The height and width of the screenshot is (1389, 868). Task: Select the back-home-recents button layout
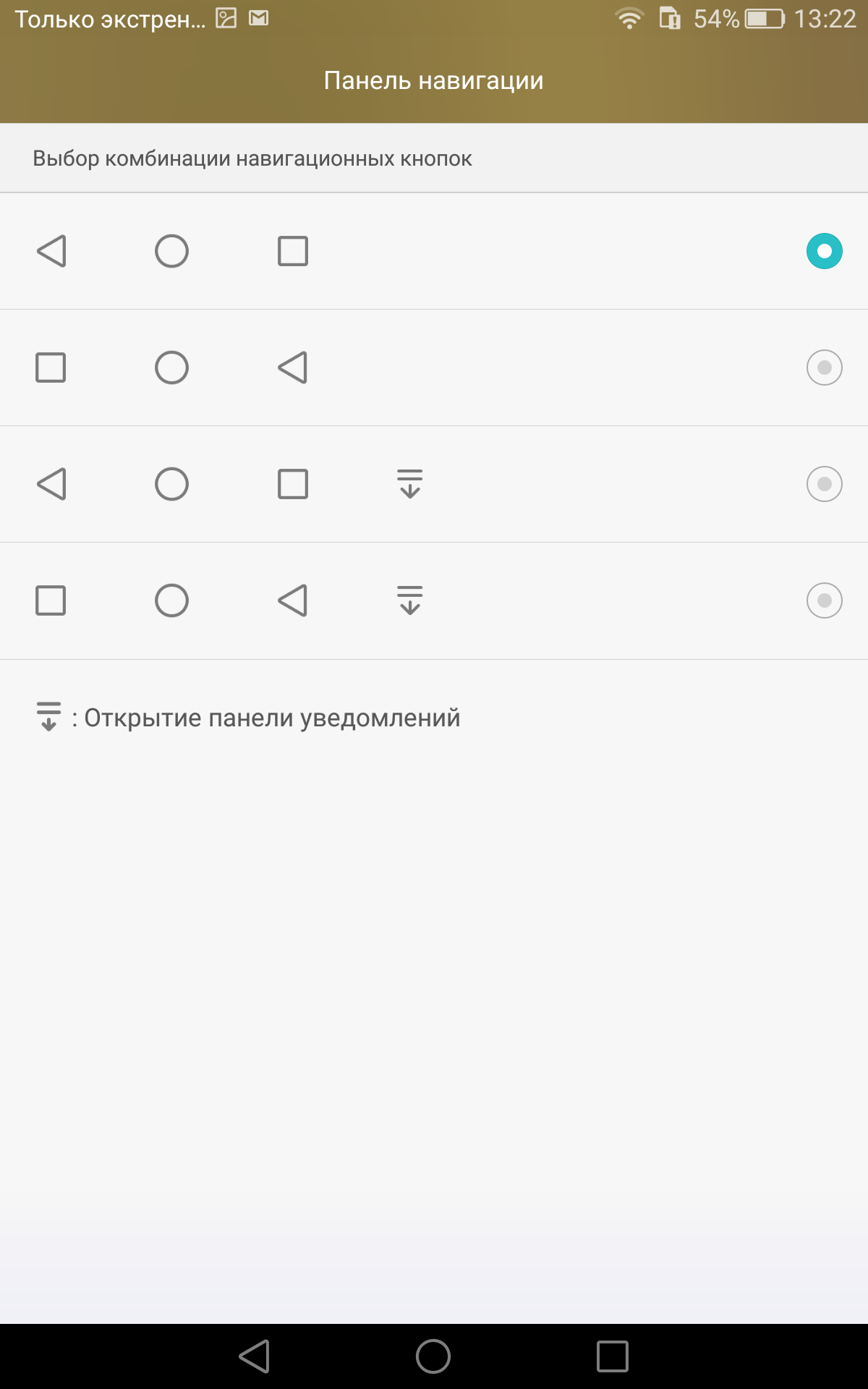(434, 251)
